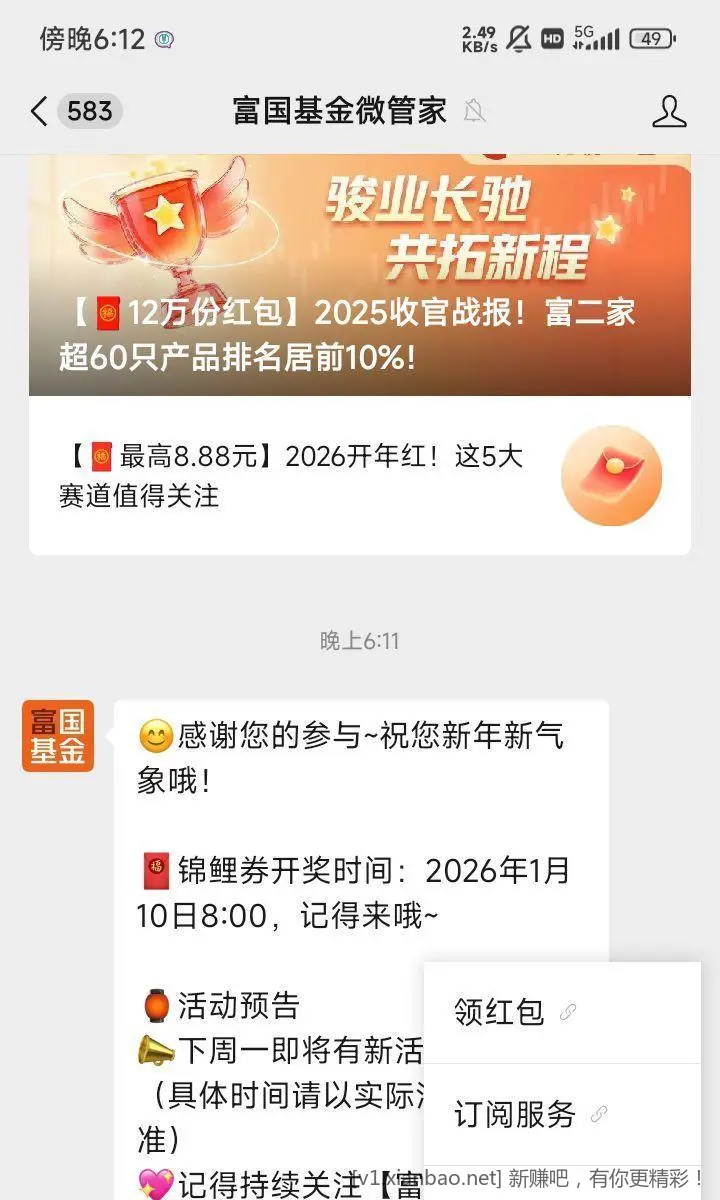Go back to the chat list
Image resolution: width=720 pixels, height=1200 pixels.
coord(40,111)
